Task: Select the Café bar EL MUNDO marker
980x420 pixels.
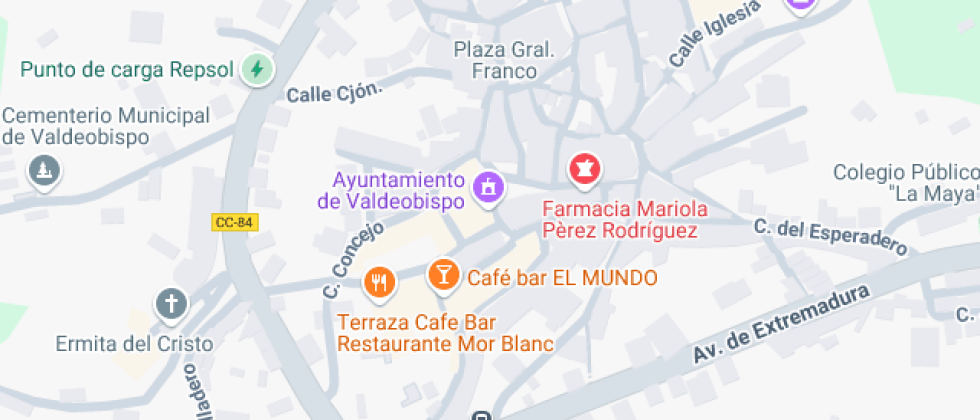Action: [443, 274]
